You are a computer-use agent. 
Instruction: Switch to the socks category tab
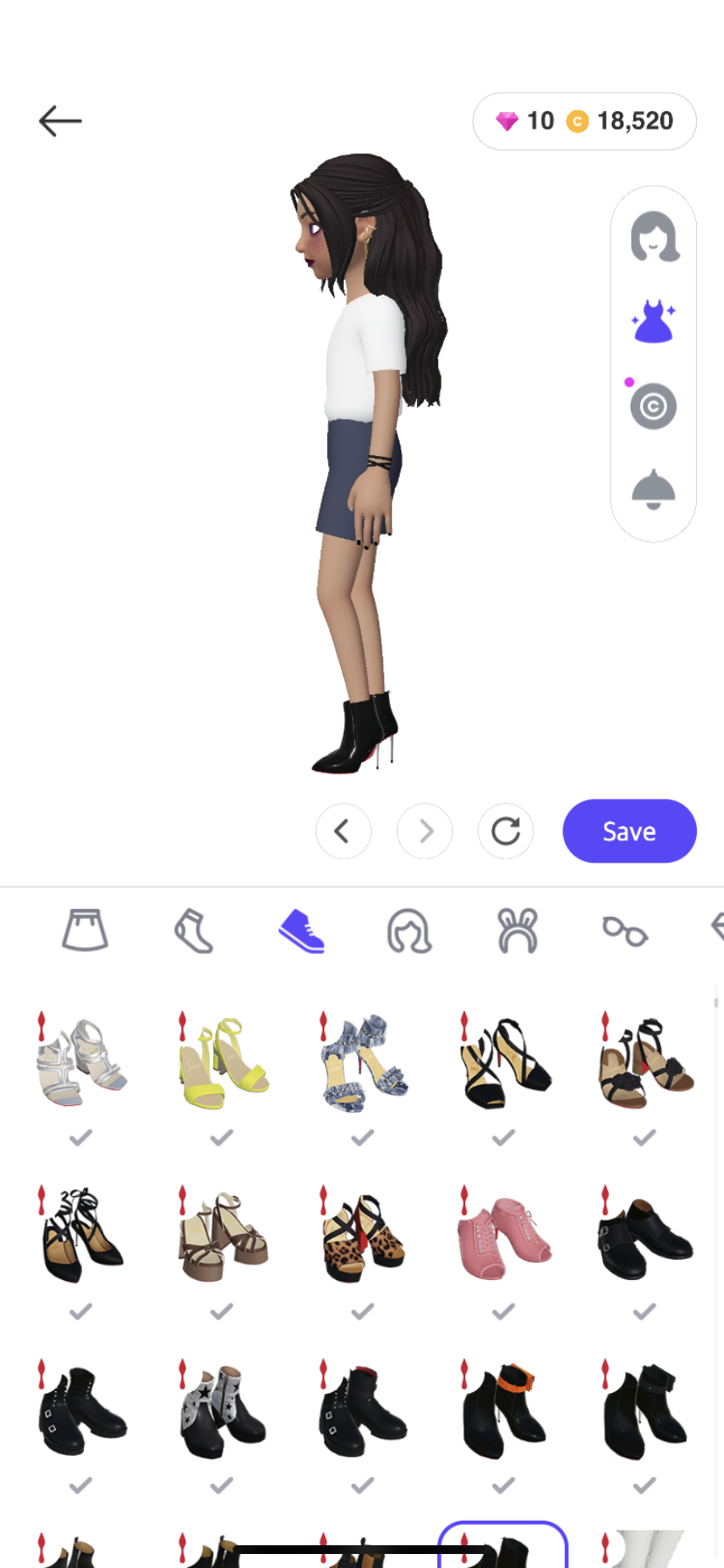point(193,930)
